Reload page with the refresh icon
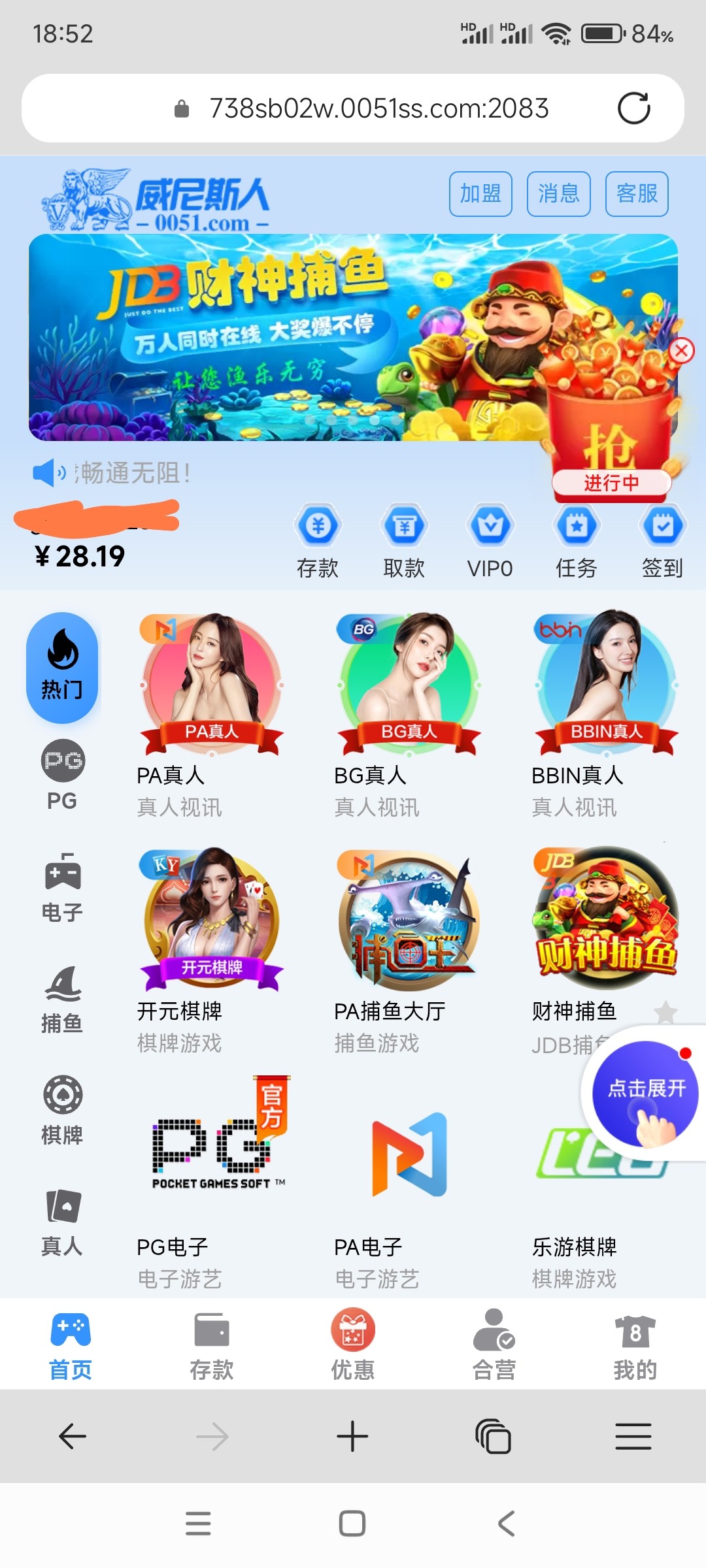This screenshot has width=706, height=1568. [633, 108]
